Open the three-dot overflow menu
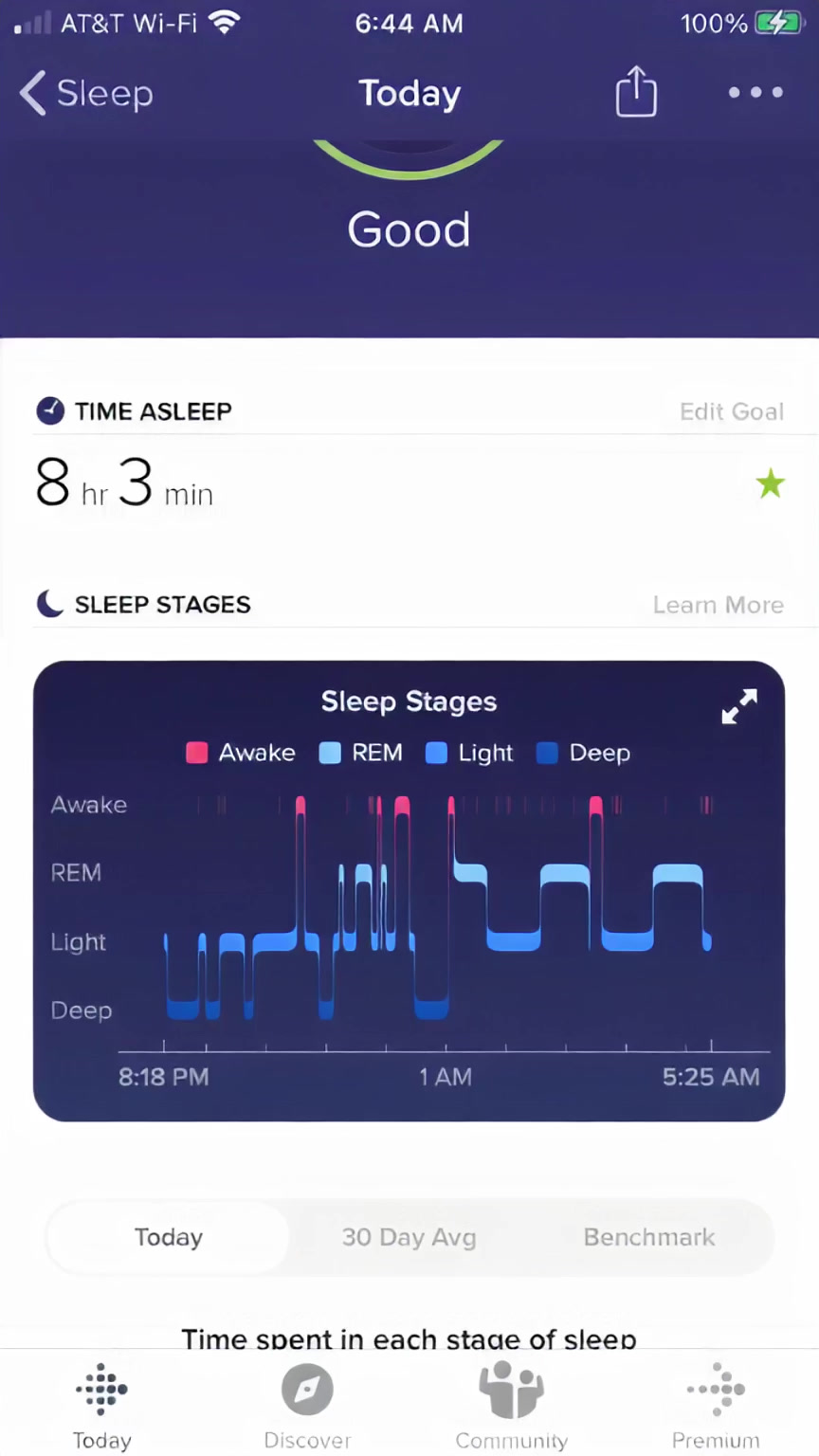This screenshot has width=819, height=1456. pyautogui.click(x=755, y=93)
